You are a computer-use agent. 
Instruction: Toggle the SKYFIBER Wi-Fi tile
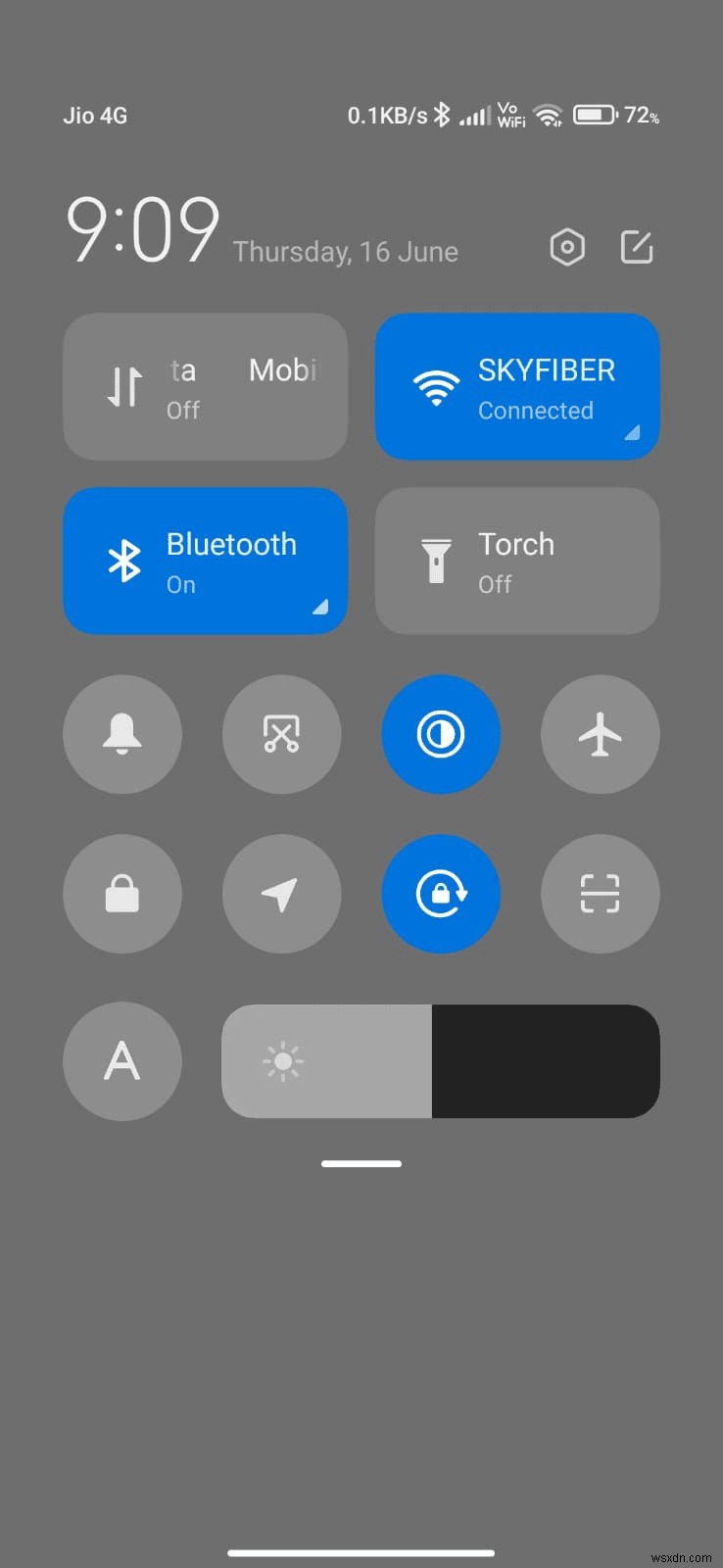[516, 386]
